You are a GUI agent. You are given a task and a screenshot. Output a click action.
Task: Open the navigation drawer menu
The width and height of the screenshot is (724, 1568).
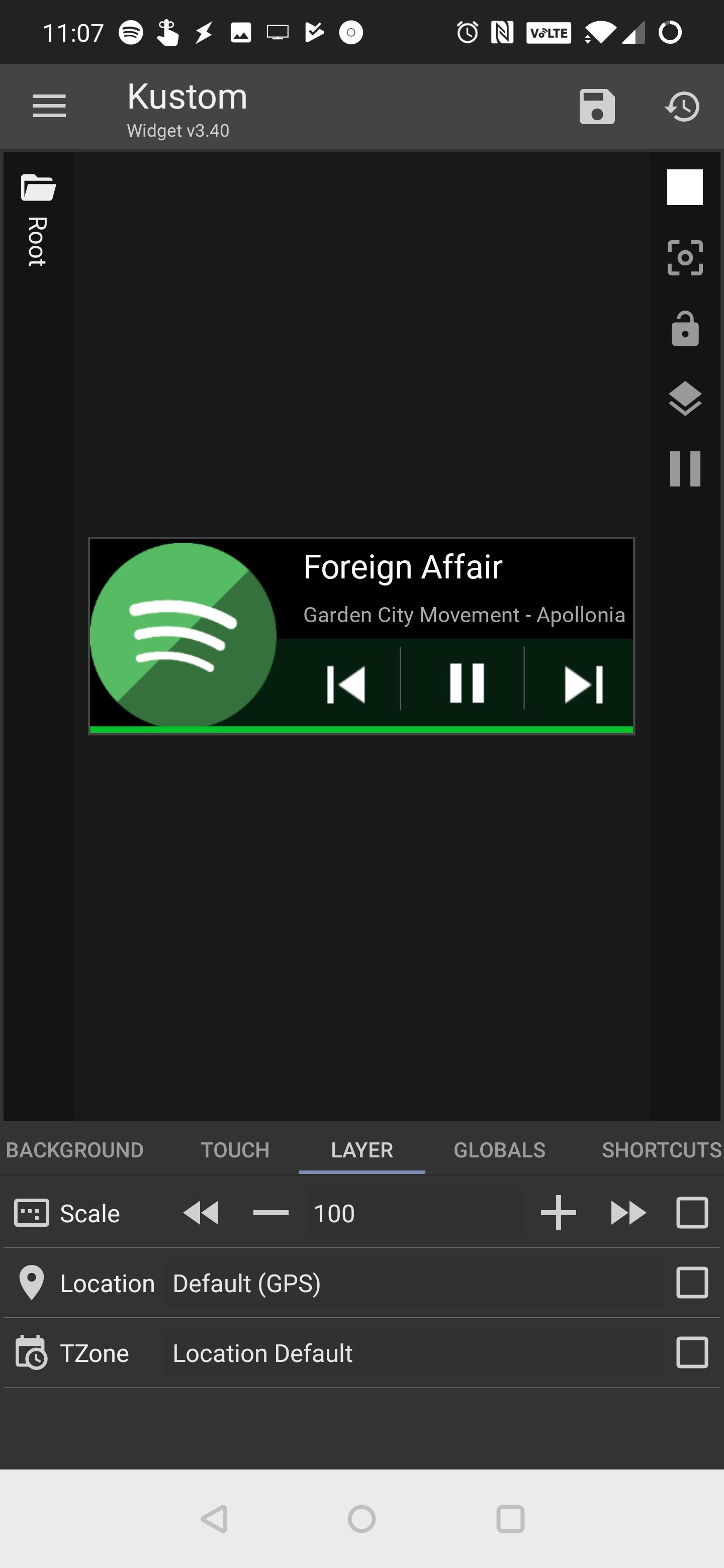click(49, 106)
